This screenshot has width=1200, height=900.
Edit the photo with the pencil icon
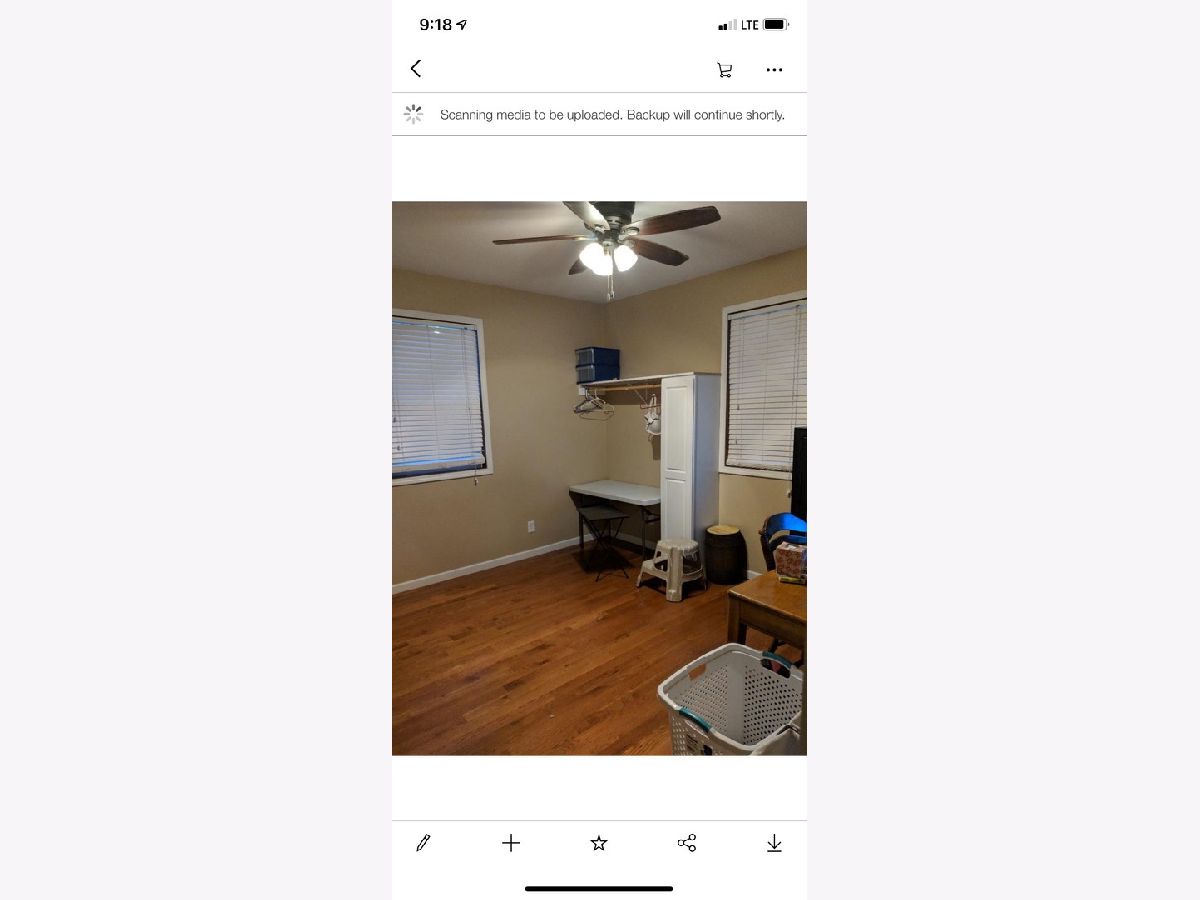coord(423,843)
